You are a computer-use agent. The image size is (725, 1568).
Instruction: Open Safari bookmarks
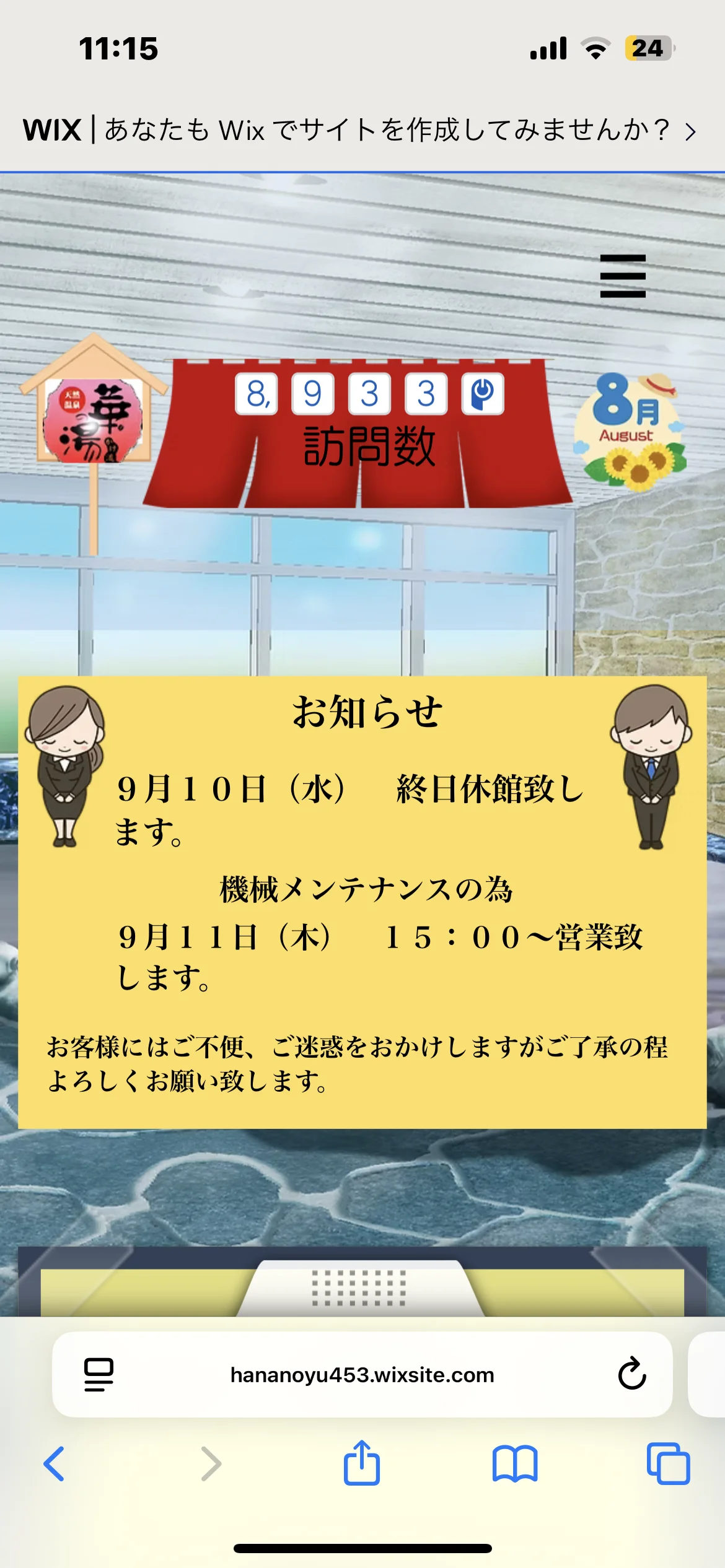pyautogui.click(x=515, y=1464)
